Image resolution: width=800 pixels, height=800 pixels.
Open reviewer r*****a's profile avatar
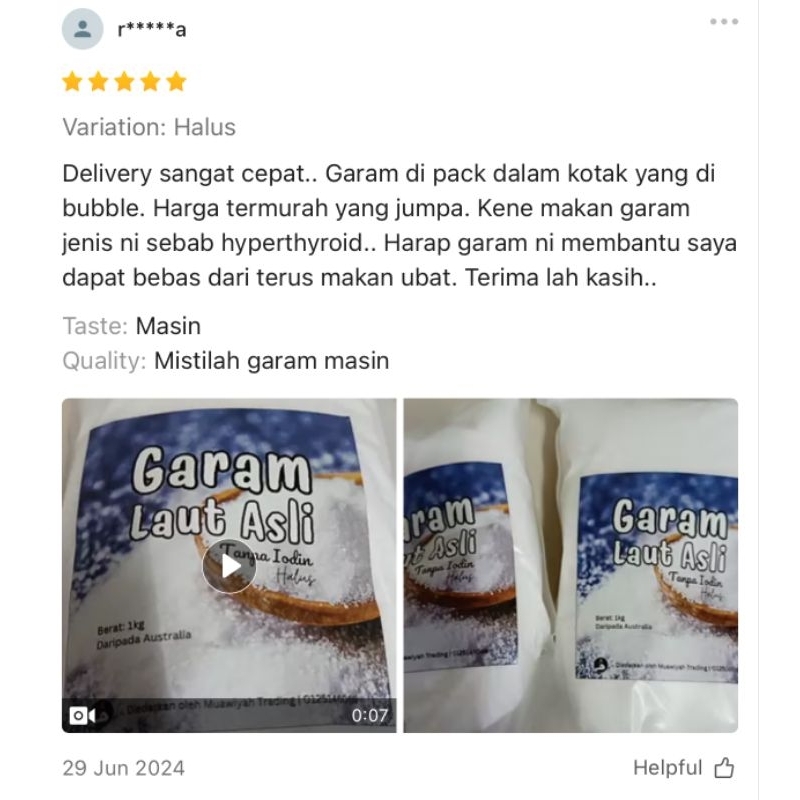(83, 29)
